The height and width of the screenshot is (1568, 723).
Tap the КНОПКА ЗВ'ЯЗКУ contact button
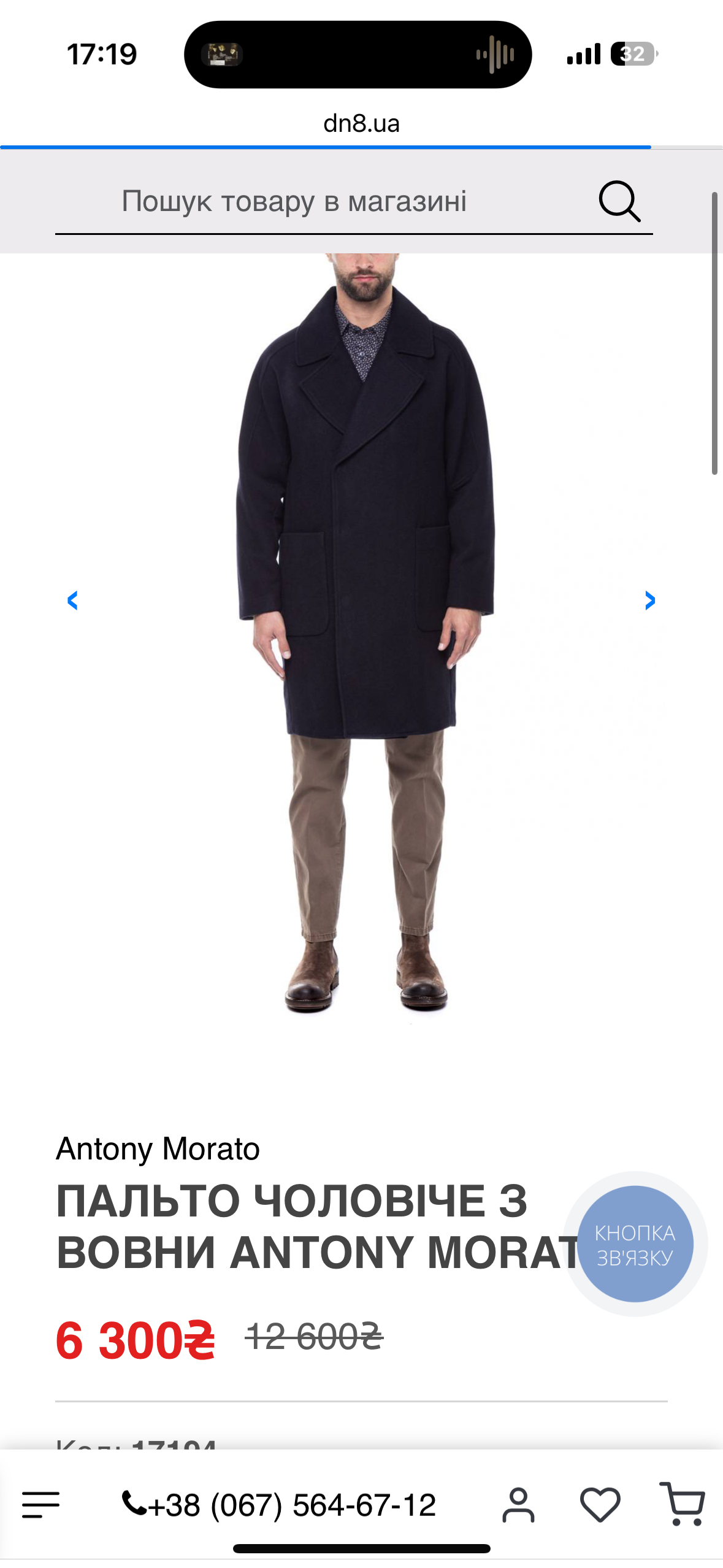click(x=635, y=1244)
